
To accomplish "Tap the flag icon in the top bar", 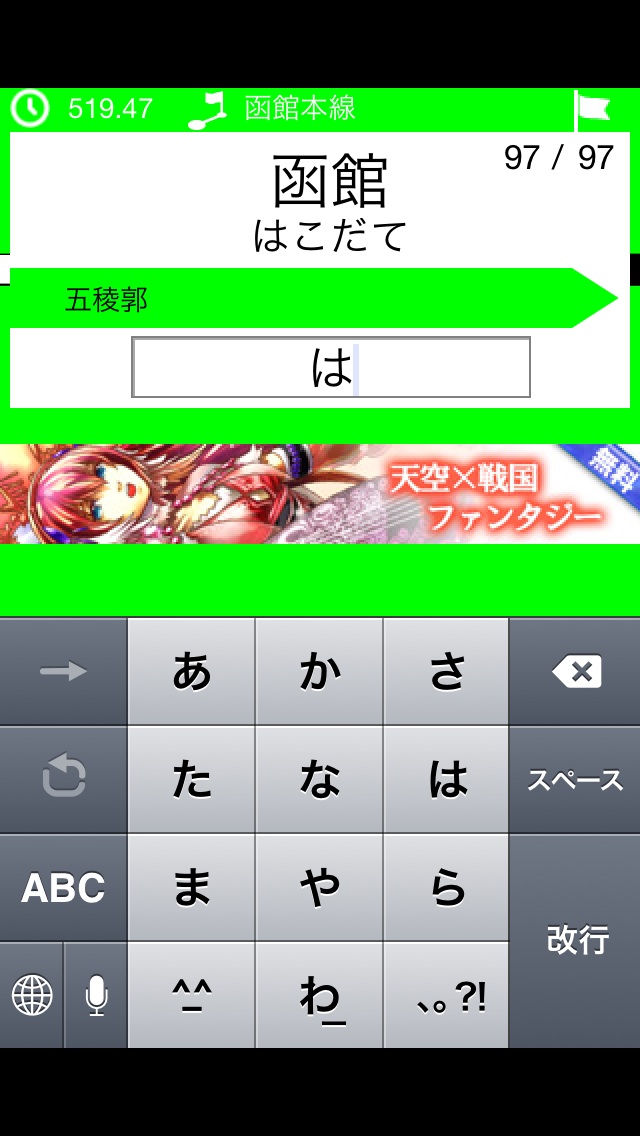I will pyautogui.click(x=591, y=108).
